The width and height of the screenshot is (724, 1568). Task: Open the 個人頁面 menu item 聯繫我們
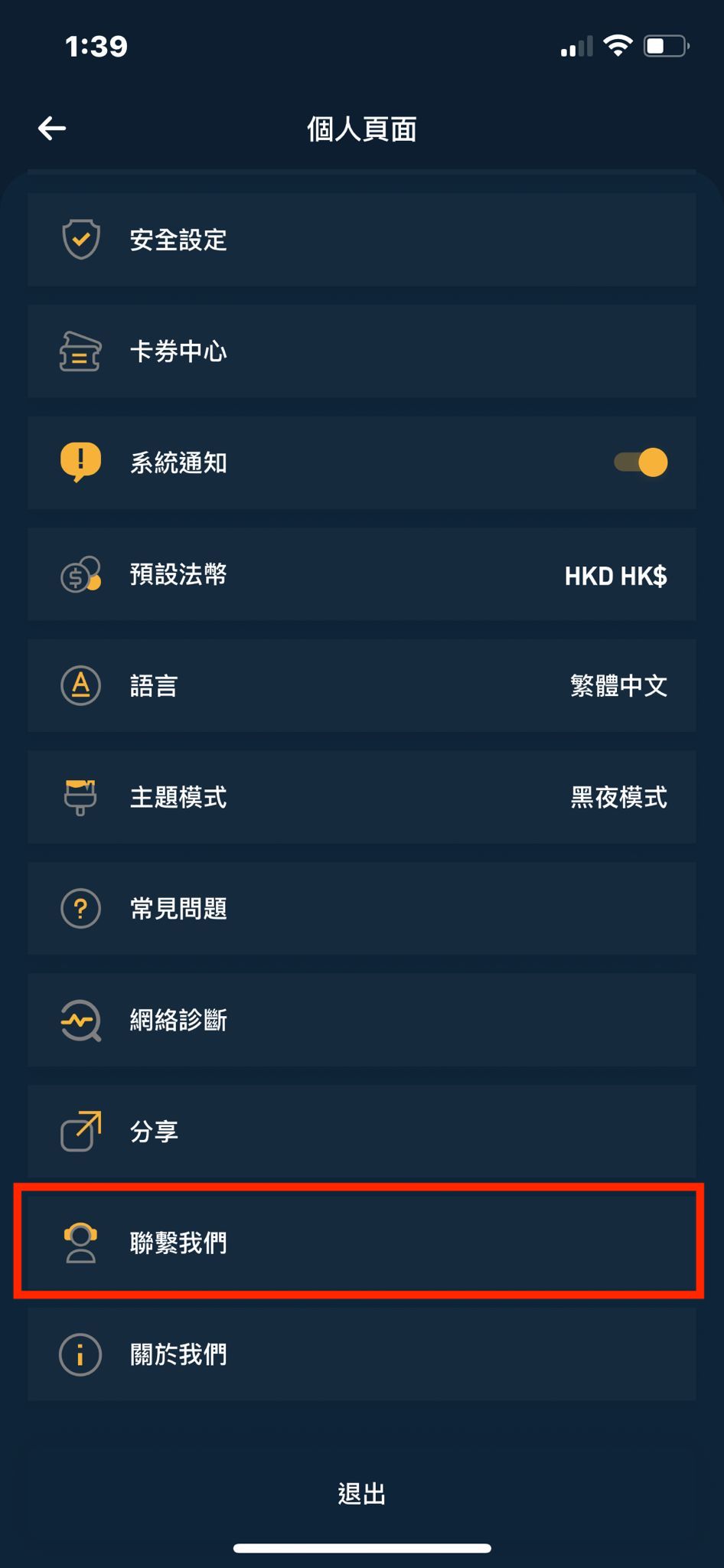pos(362,1242)
